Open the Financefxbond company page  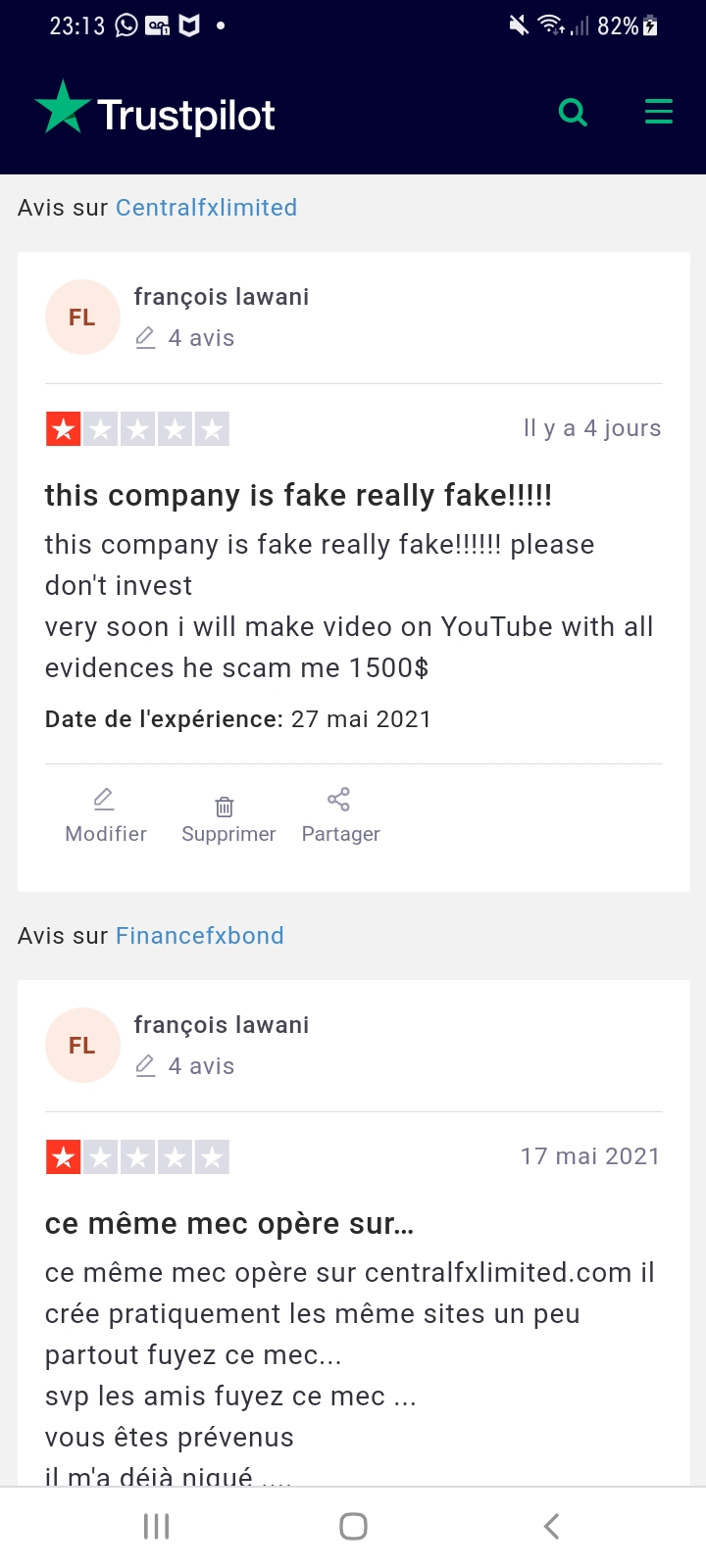click(x=199, y=936)
